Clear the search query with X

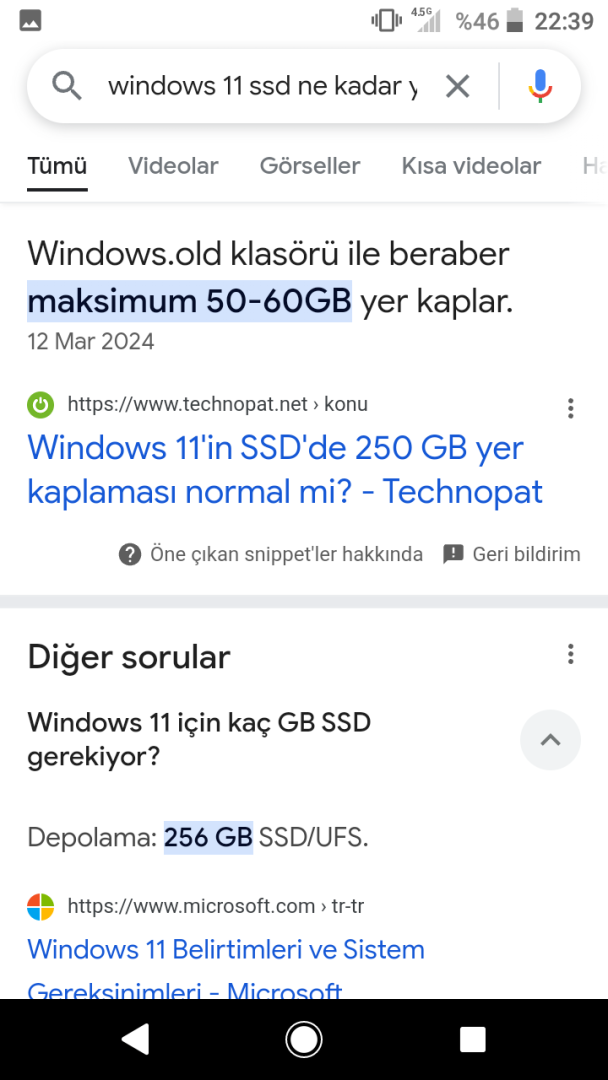coord(457,87)
